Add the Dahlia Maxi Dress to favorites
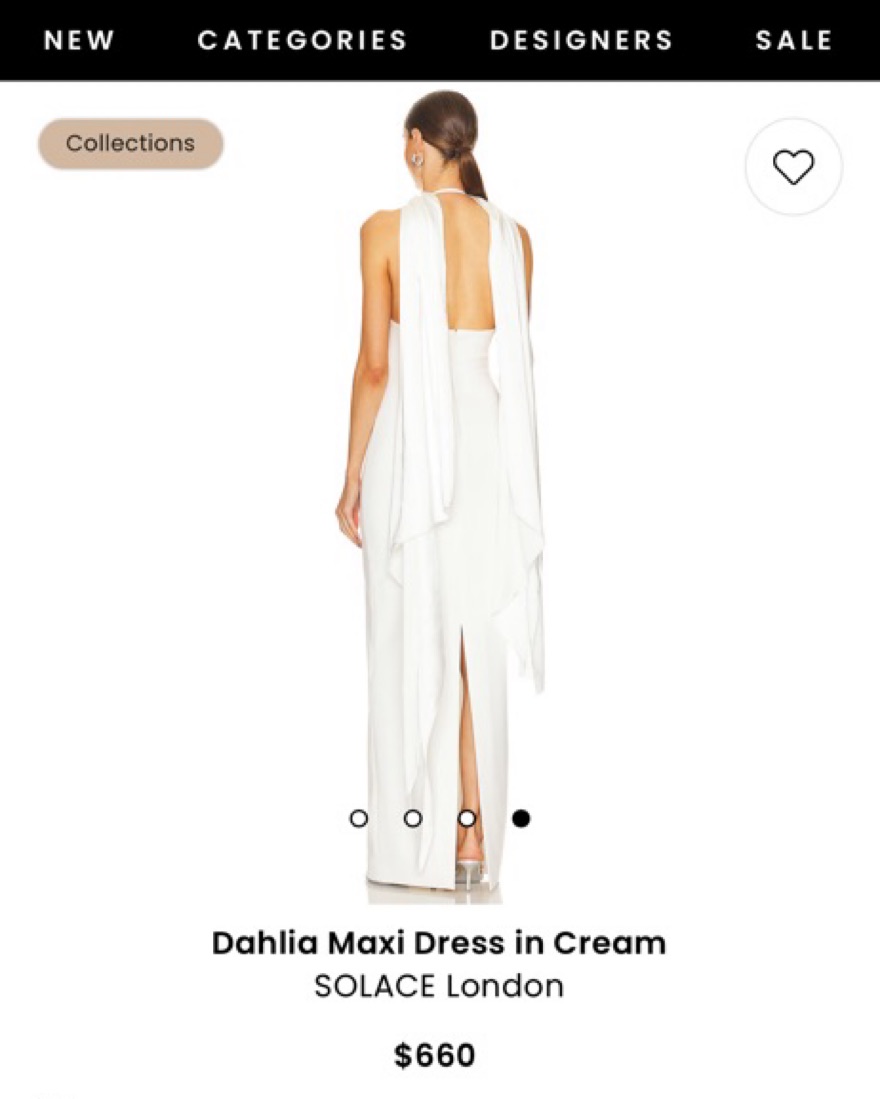 pos(794,166)
